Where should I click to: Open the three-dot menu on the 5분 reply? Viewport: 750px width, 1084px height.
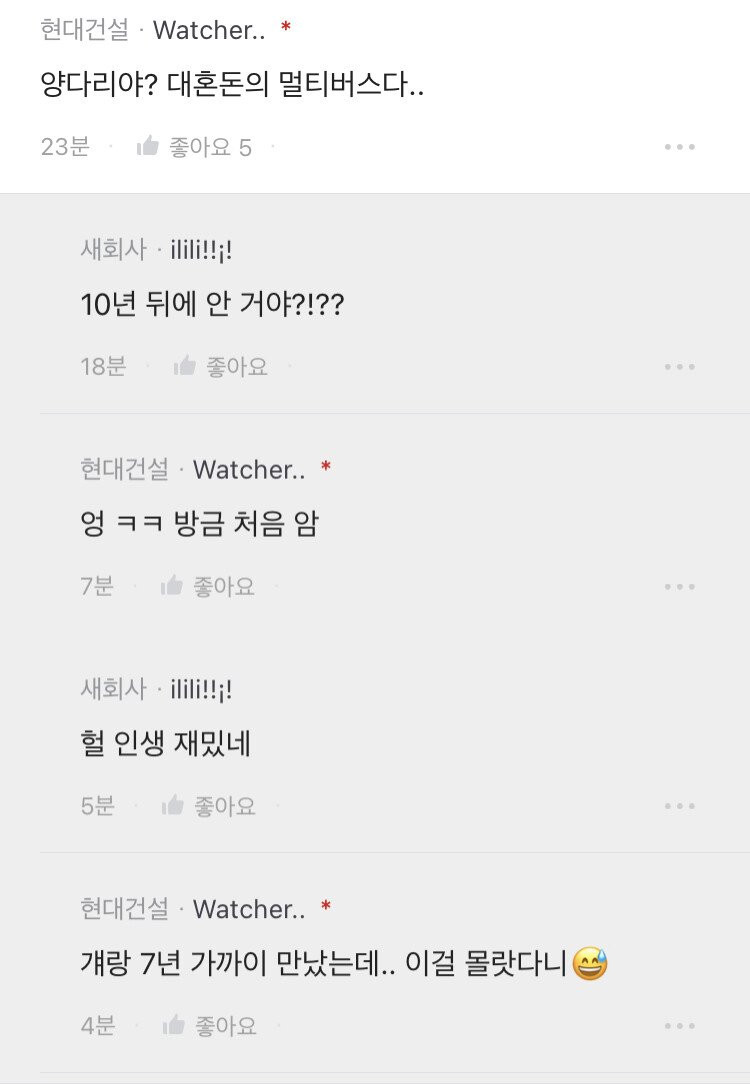click(x=679, y=806)
